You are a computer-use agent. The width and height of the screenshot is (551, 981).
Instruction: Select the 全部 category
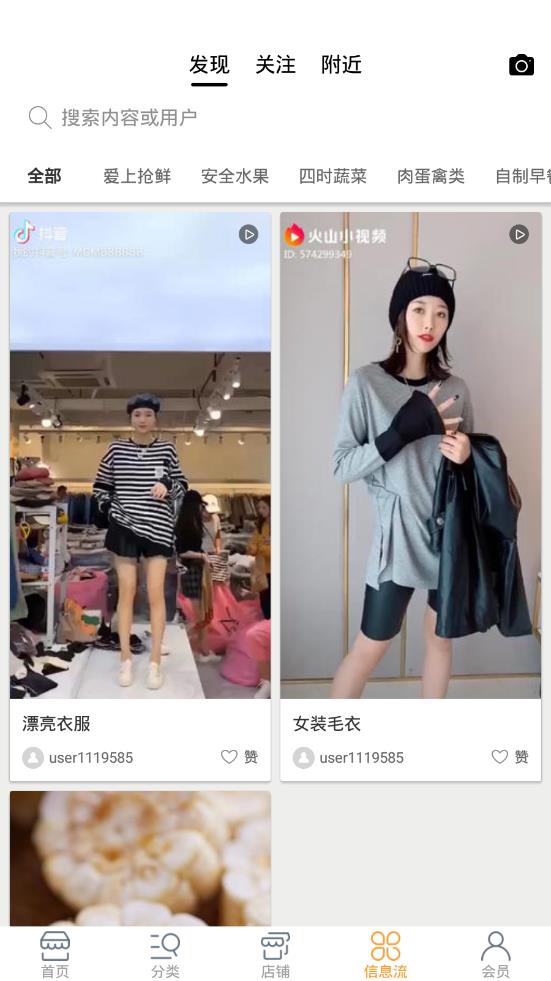tap(44, 176)
